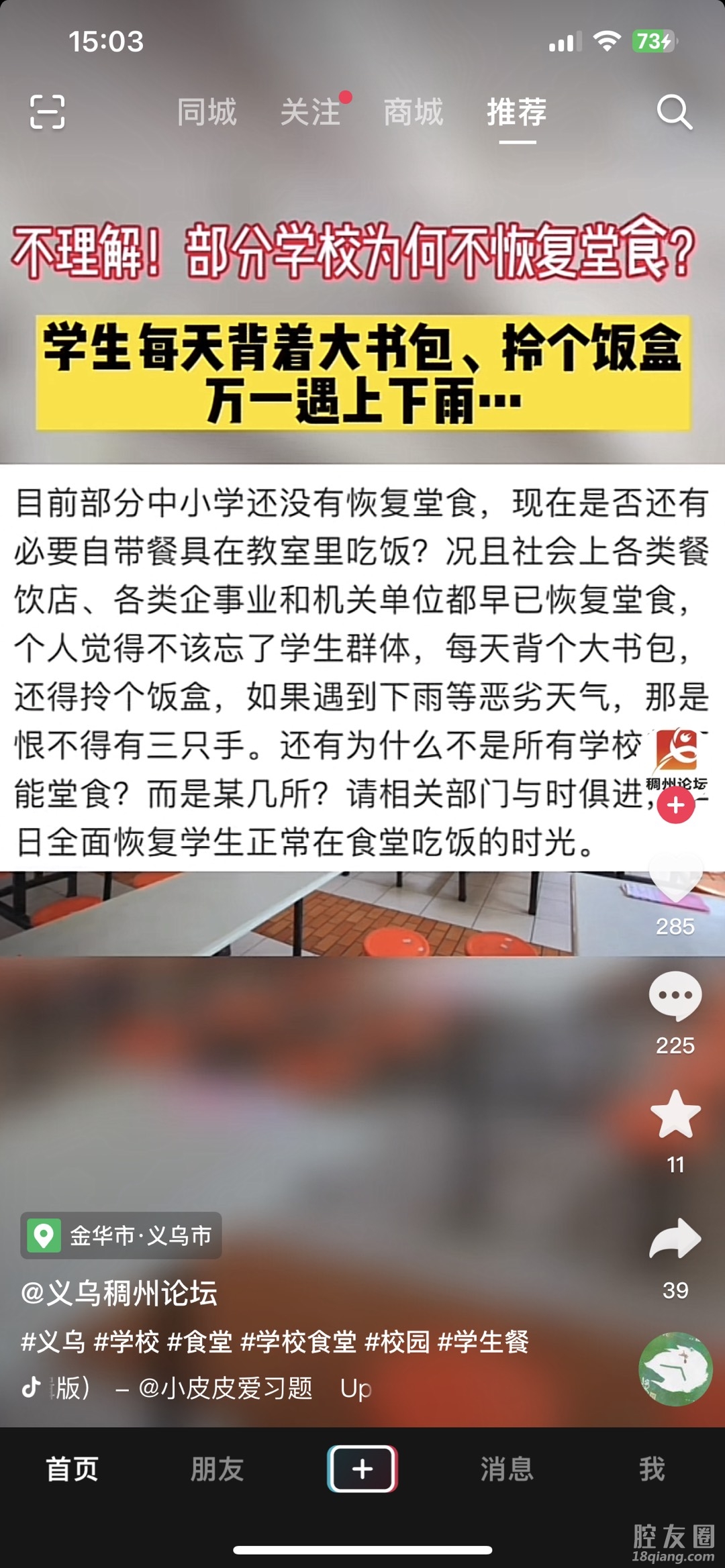Go to the 朋友 tab
725x1568 pixels.
tap(217, 1469)
